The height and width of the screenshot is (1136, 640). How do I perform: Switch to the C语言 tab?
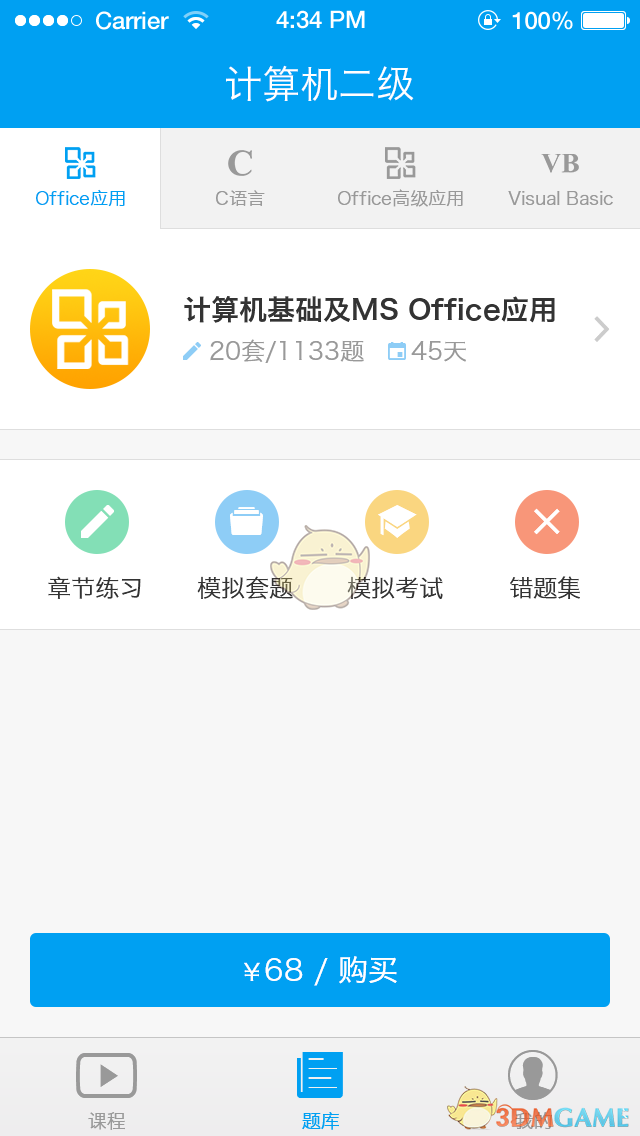(240, 178)
